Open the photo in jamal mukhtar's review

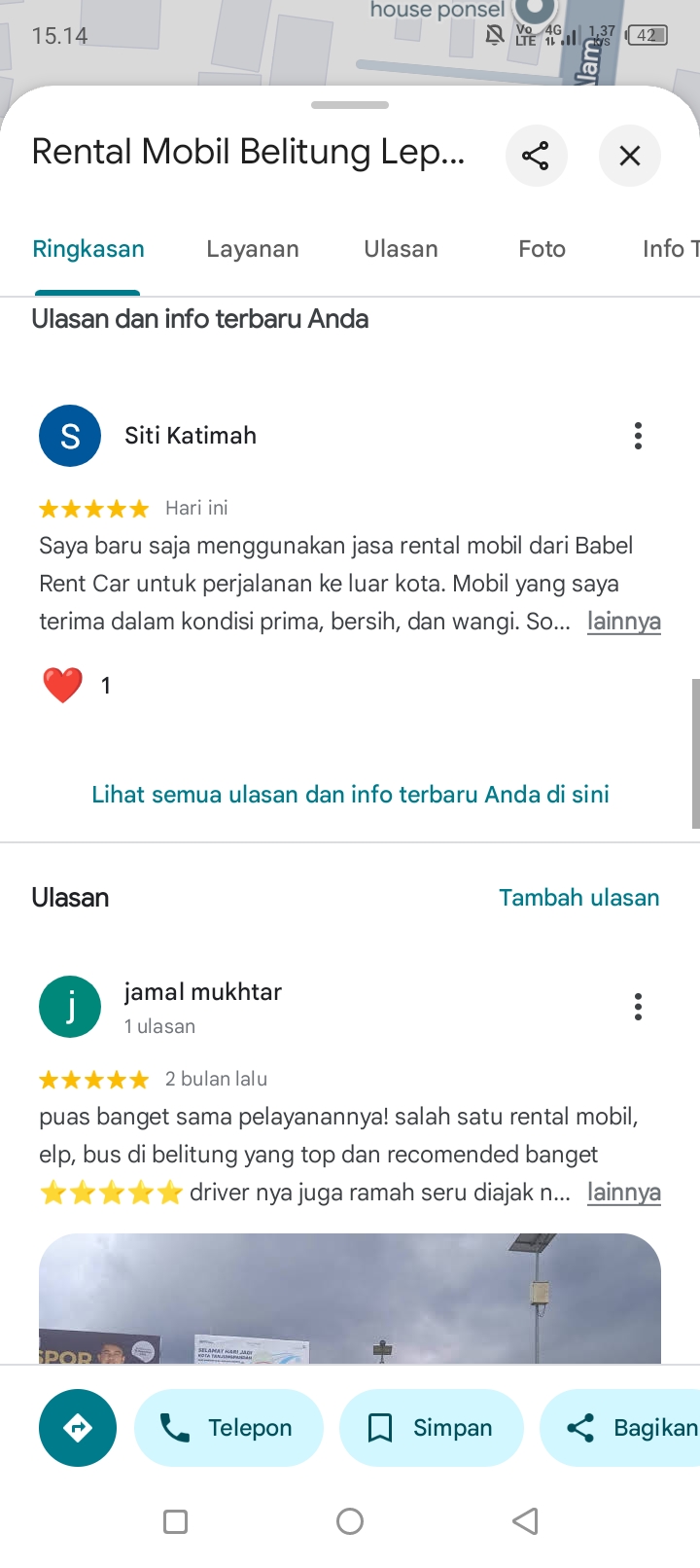[x=350, y=1299]
